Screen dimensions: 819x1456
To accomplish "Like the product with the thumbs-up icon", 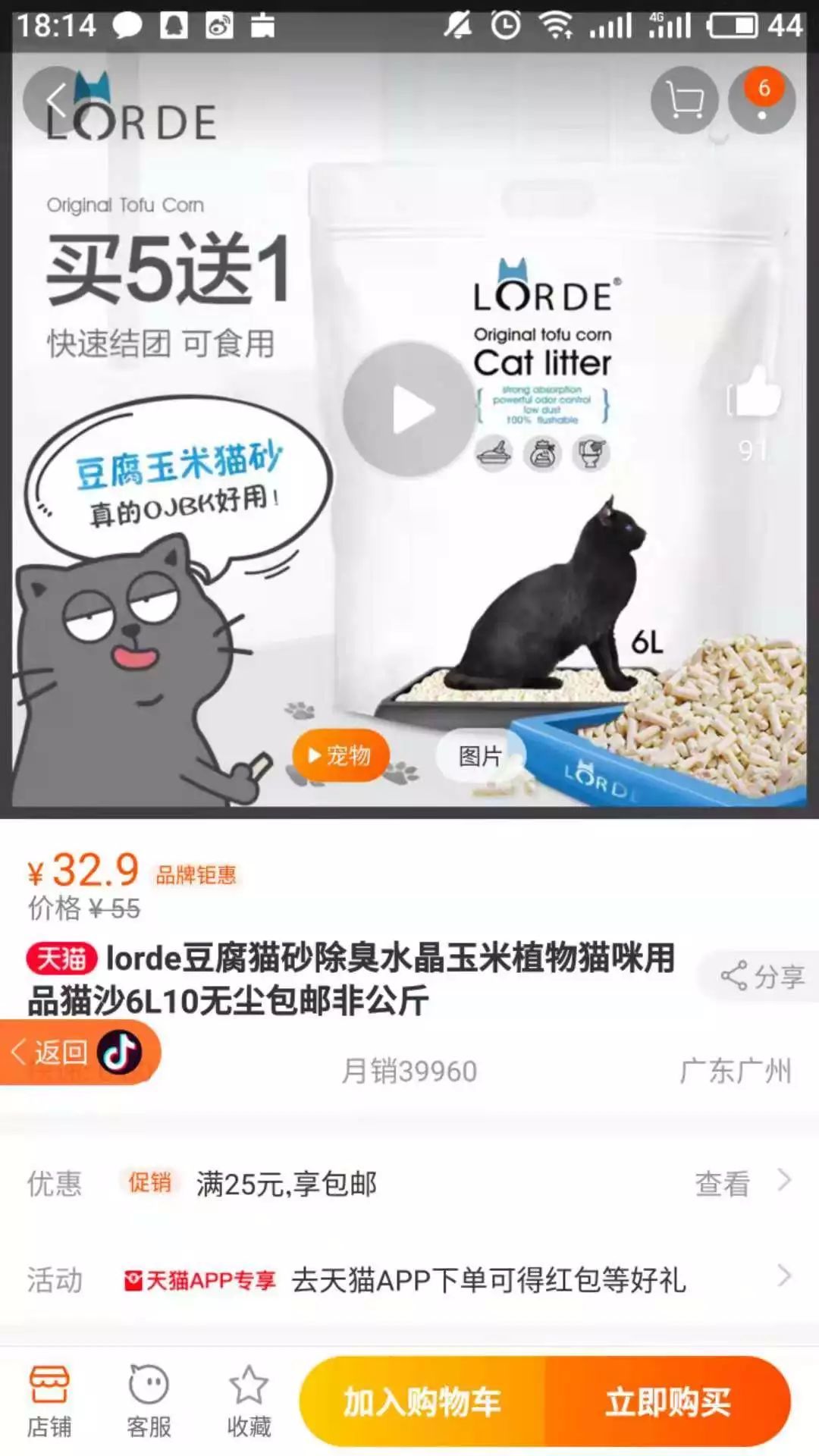I will pos(753,394).
